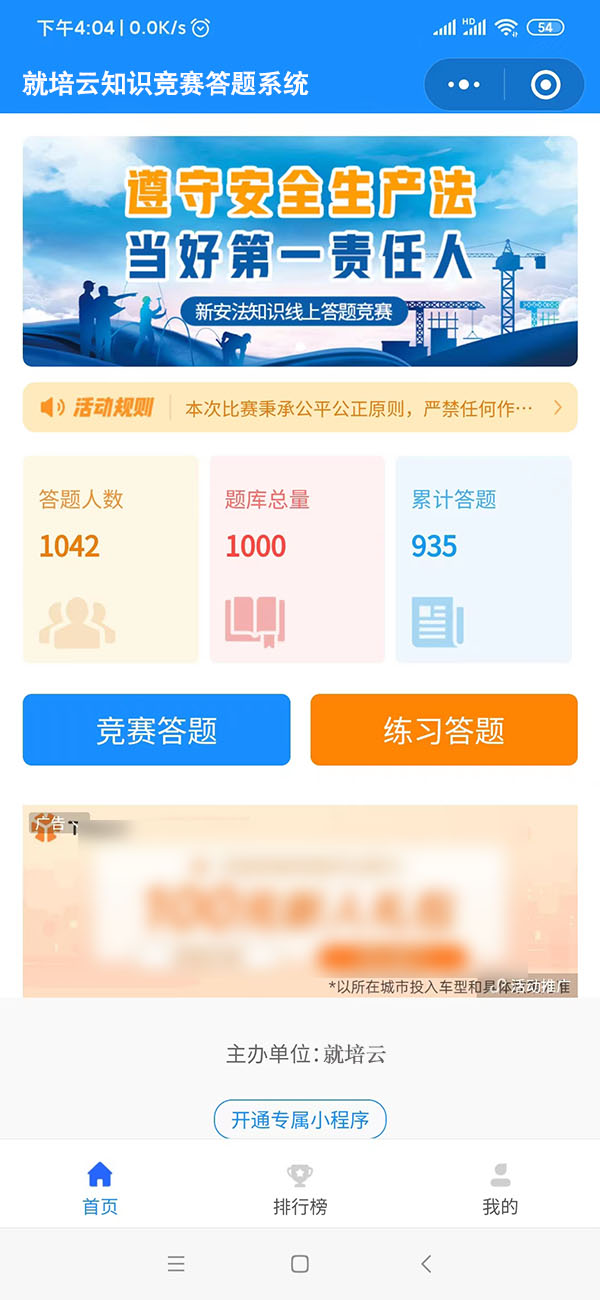The image size is (600, 1300).
Task: Tap 开通专属小程序 button
Action: [x=300, y=1120]
